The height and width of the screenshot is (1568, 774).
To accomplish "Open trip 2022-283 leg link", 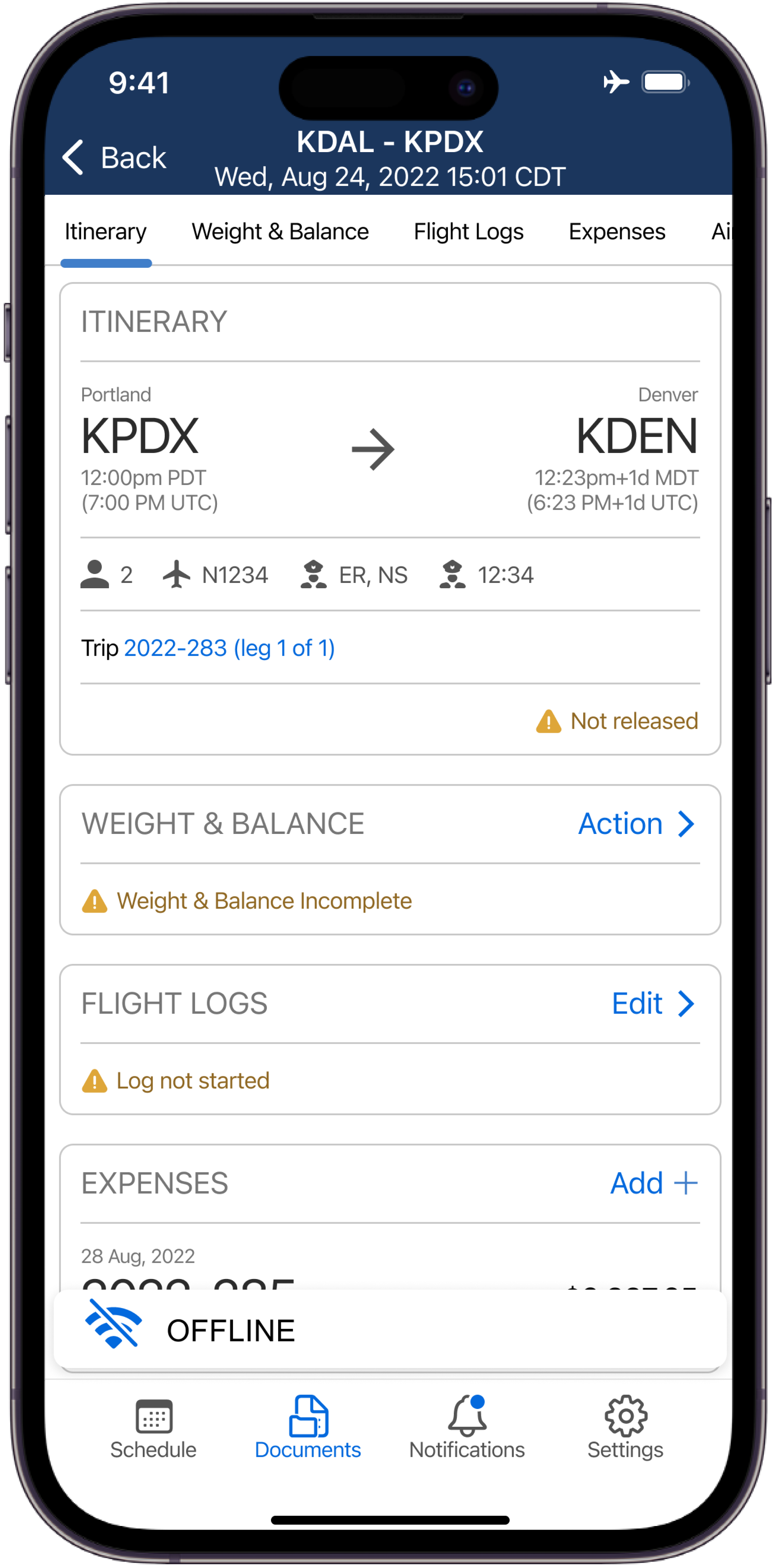I will tap(229, 648).
